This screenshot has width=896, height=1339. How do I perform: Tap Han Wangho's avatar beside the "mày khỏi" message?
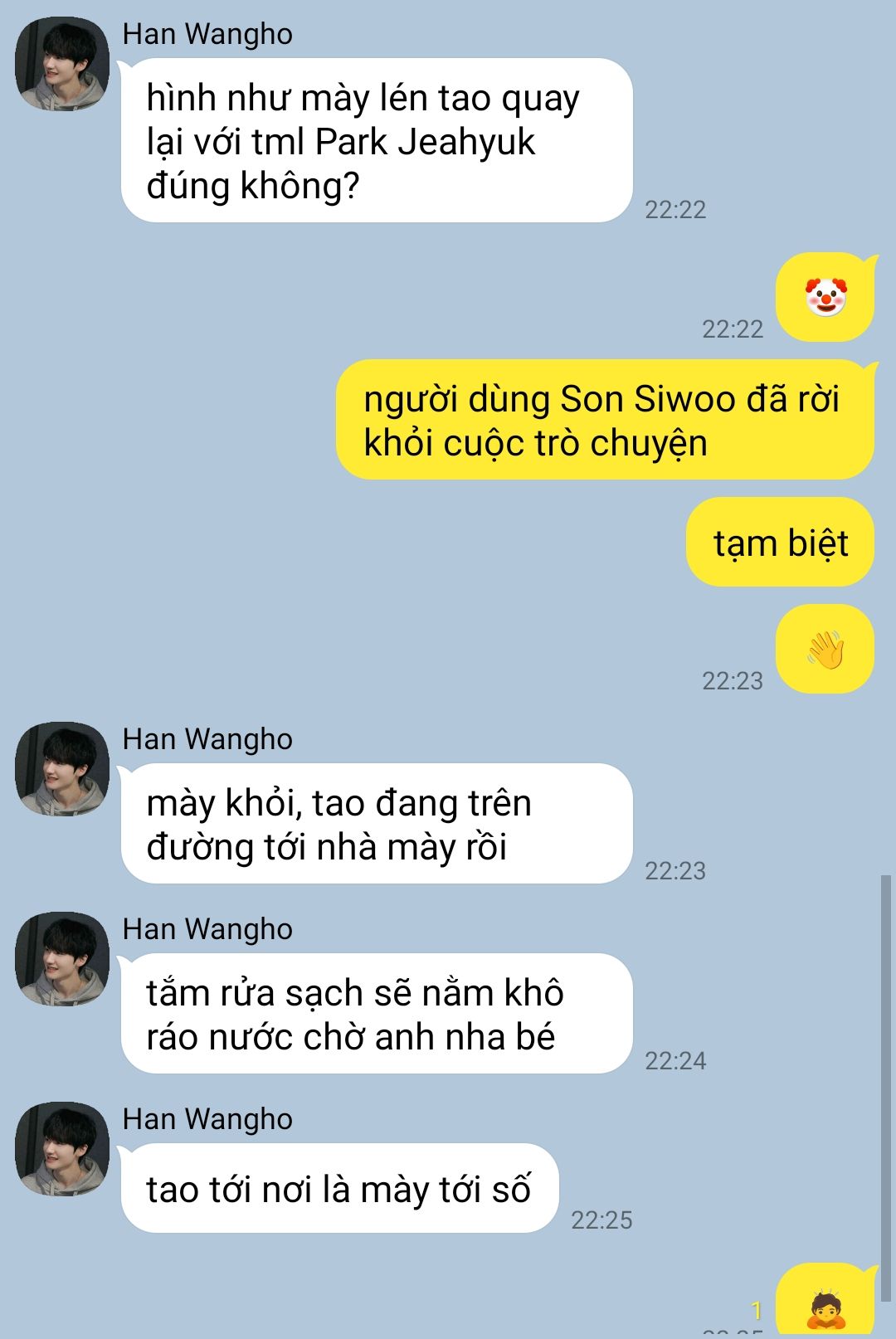(62, 769)
